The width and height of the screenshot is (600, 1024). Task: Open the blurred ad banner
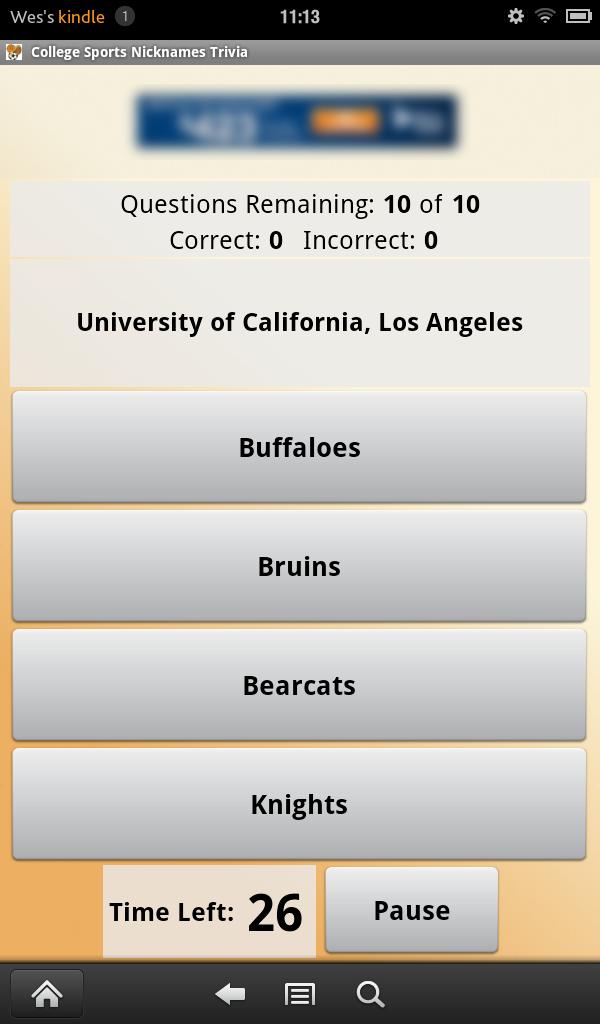click(x=297, y=122)
